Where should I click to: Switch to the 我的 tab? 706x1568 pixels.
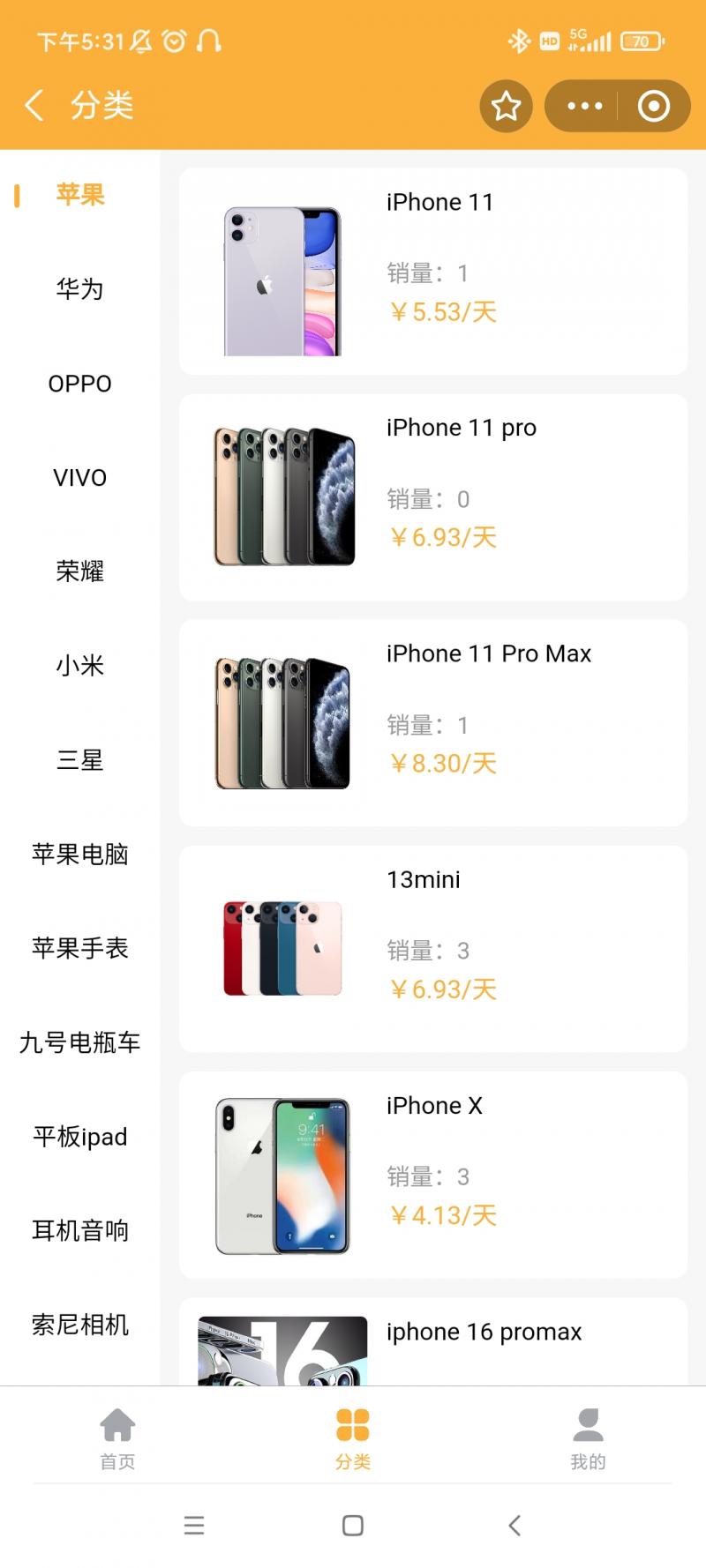(588, 1437)
